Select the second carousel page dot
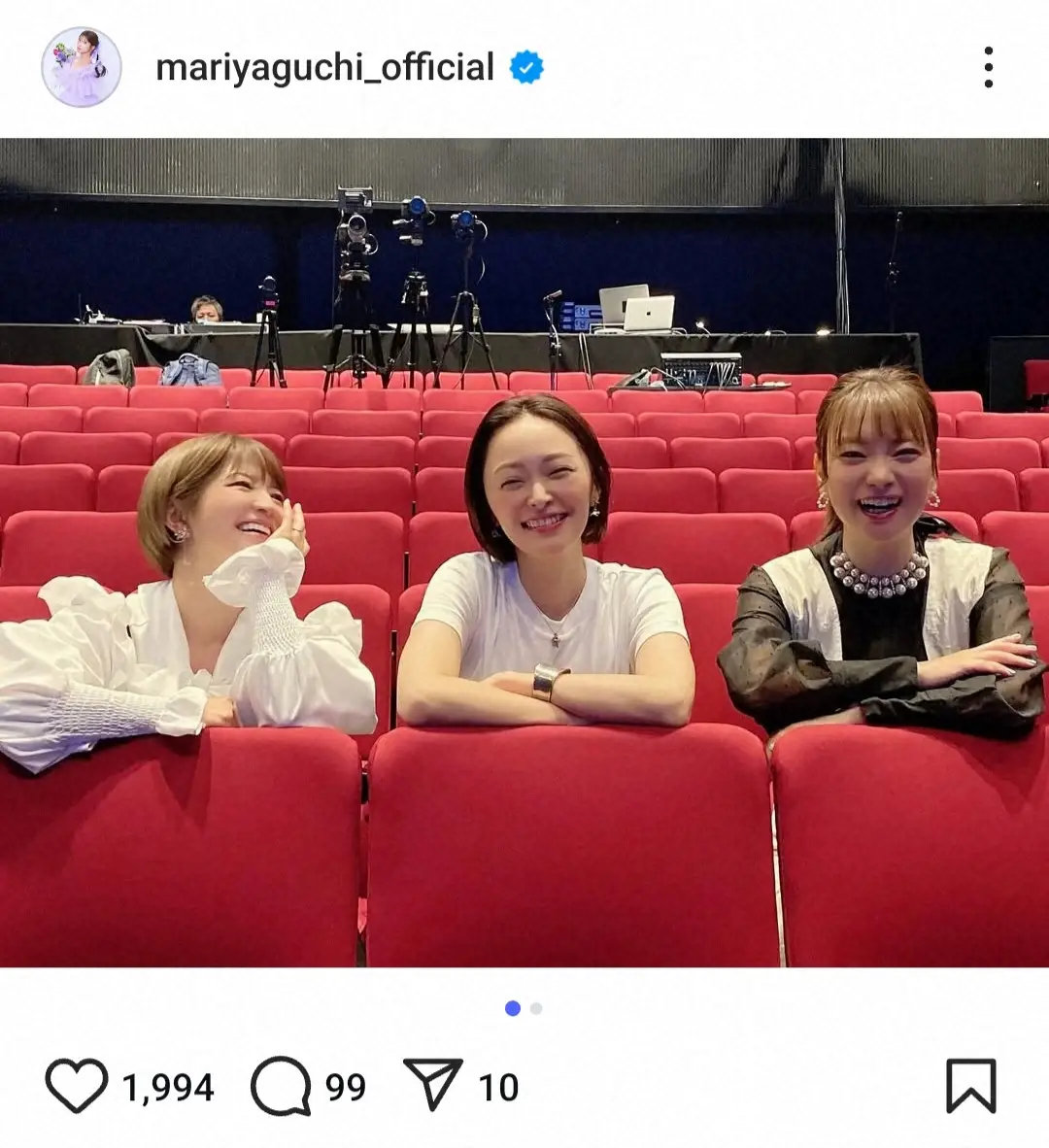The height and width of the screenshot is (1148, 1049). coord(536,1008)
